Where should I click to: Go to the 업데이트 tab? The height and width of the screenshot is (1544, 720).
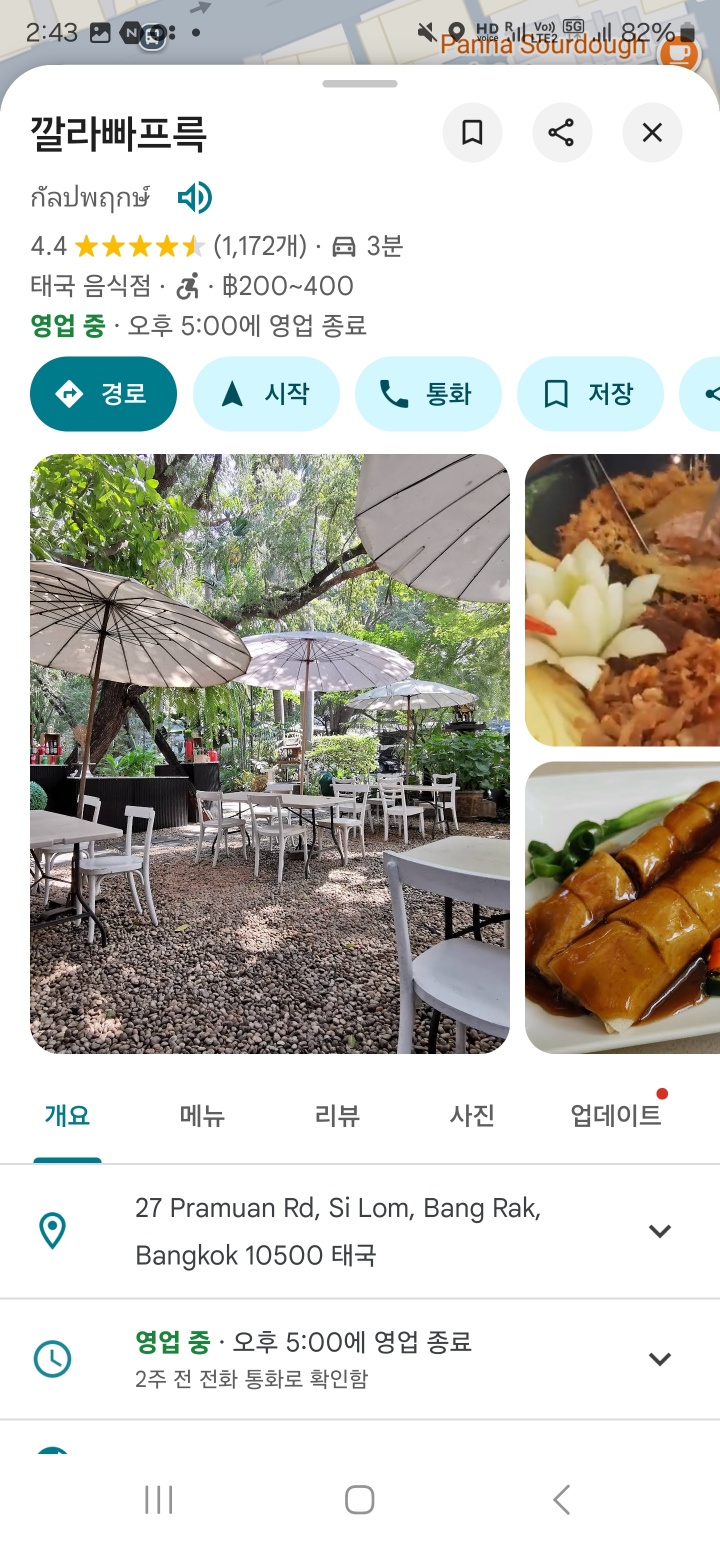click(x=616, y=1115)
